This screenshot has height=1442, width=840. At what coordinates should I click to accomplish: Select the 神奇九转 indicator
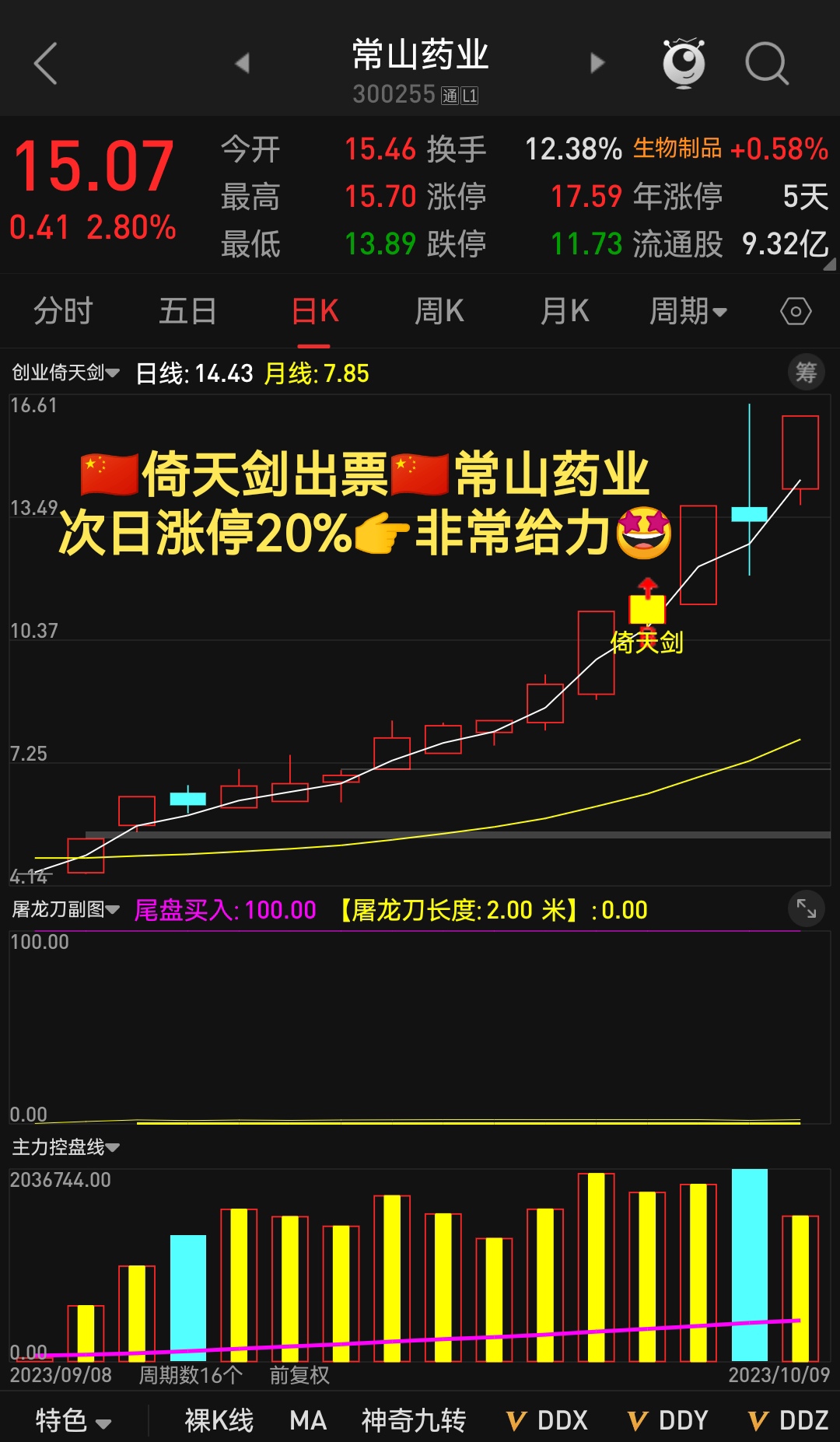tap(414, 1420)
